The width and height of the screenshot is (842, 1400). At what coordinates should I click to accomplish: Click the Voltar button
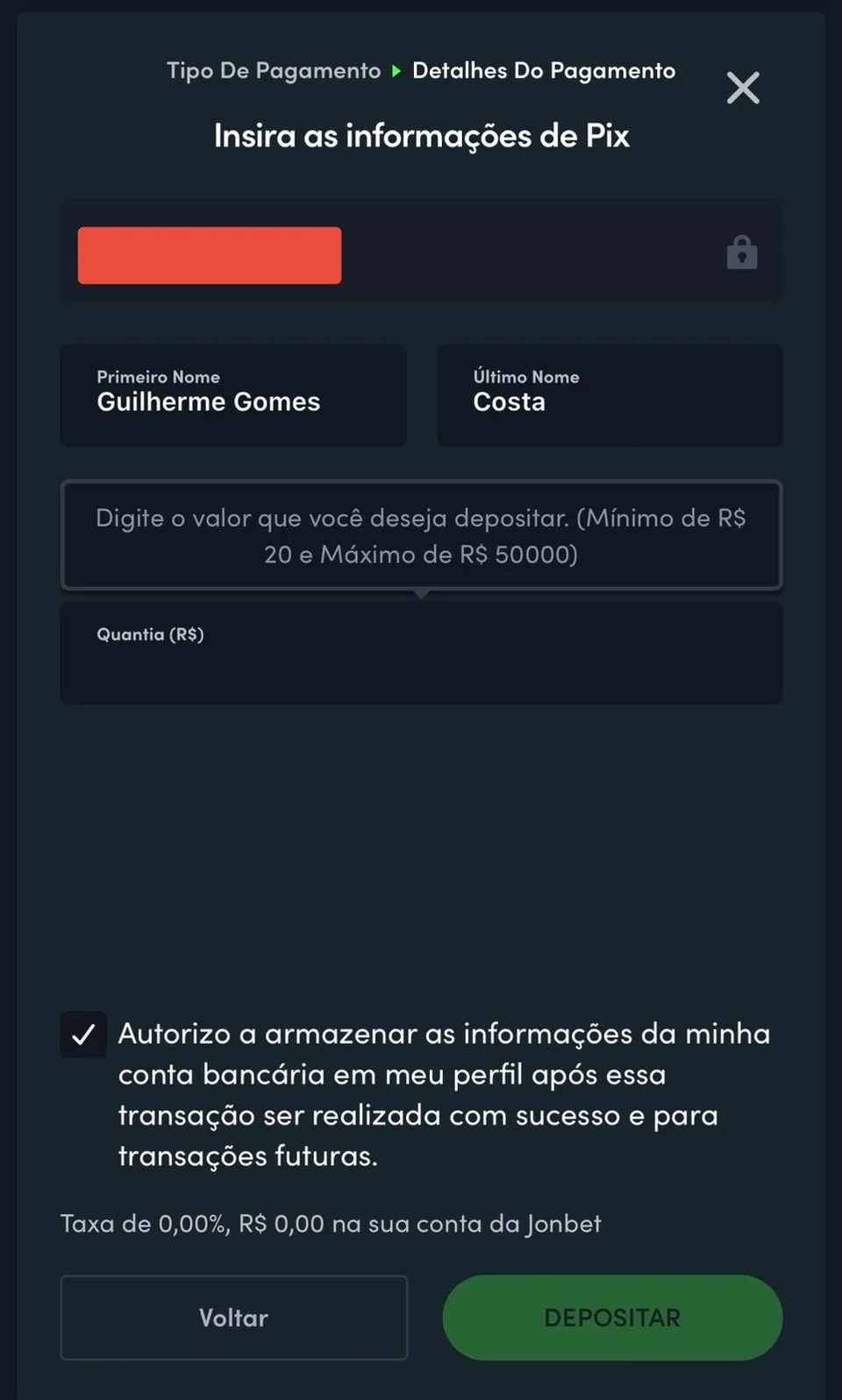coord(233,1318)
